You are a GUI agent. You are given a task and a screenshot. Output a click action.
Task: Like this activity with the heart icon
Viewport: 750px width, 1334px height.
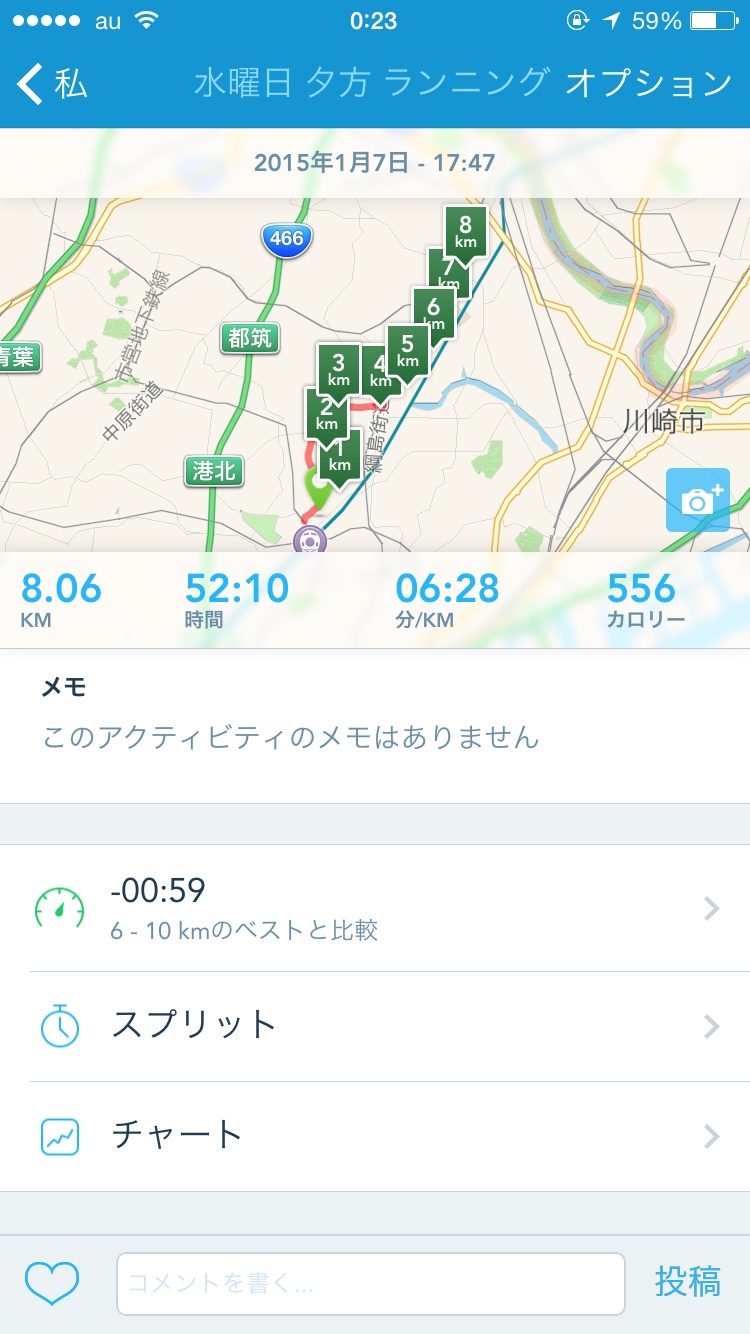pyautogui.click(x=52, y=1283)
